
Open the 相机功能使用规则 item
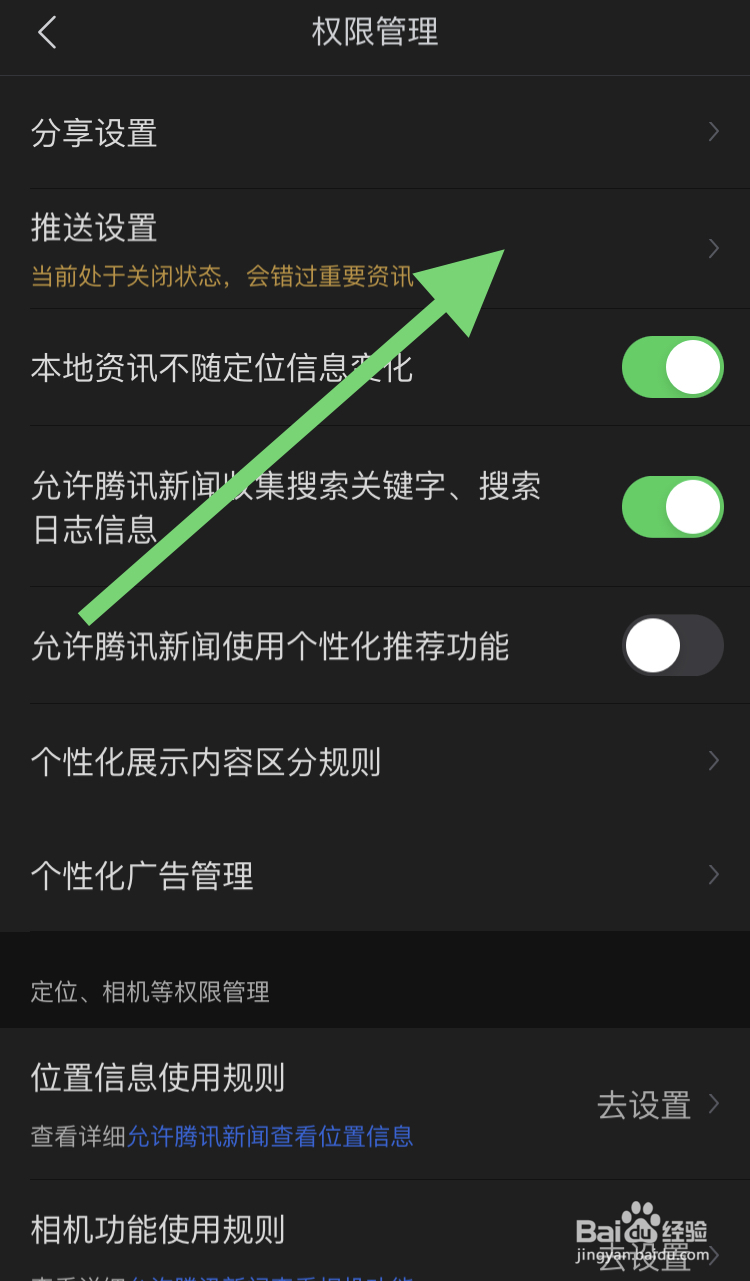click(157, 1230)
